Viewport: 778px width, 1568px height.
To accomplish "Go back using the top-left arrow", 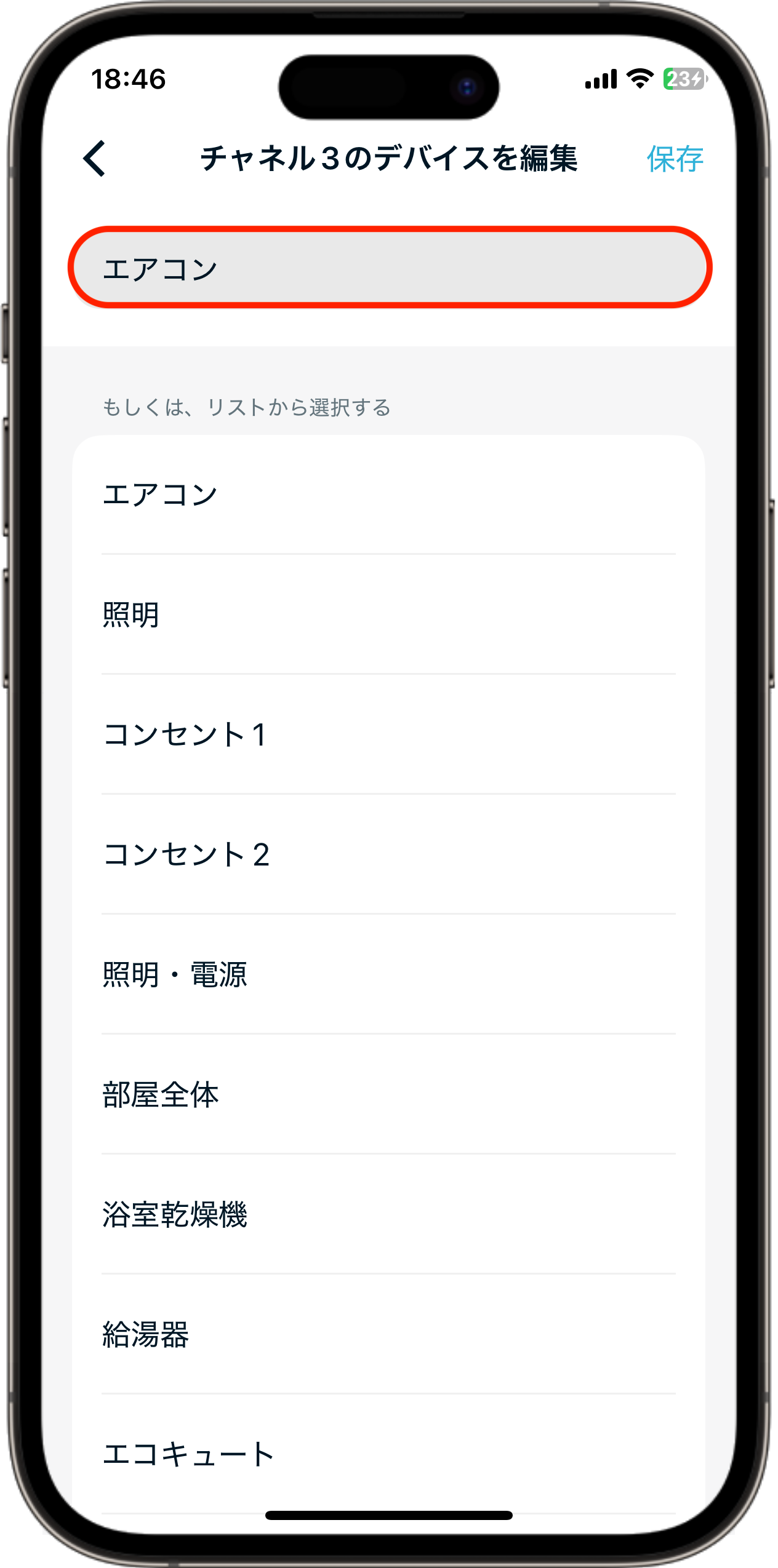I will pyautogui.click(x=95, y=159).
